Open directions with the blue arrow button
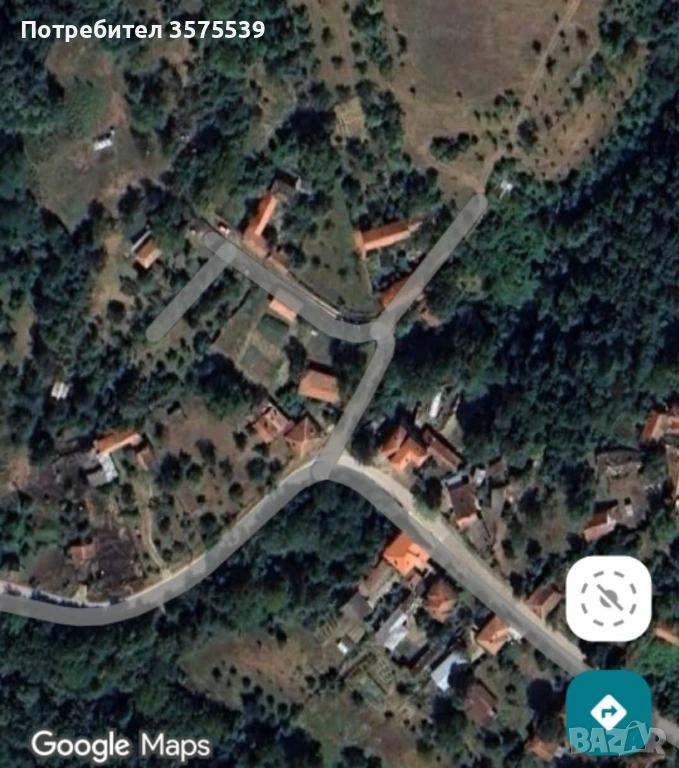Screen dimensions: 679x768 tap(608, 711)
